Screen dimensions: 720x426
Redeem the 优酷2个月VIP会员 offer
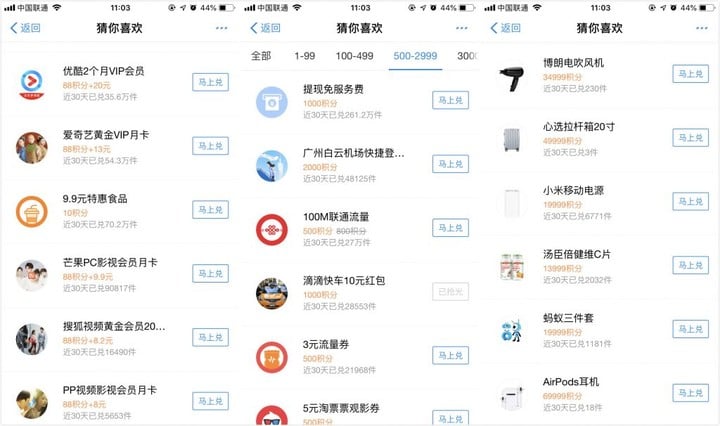coord(210,82)
